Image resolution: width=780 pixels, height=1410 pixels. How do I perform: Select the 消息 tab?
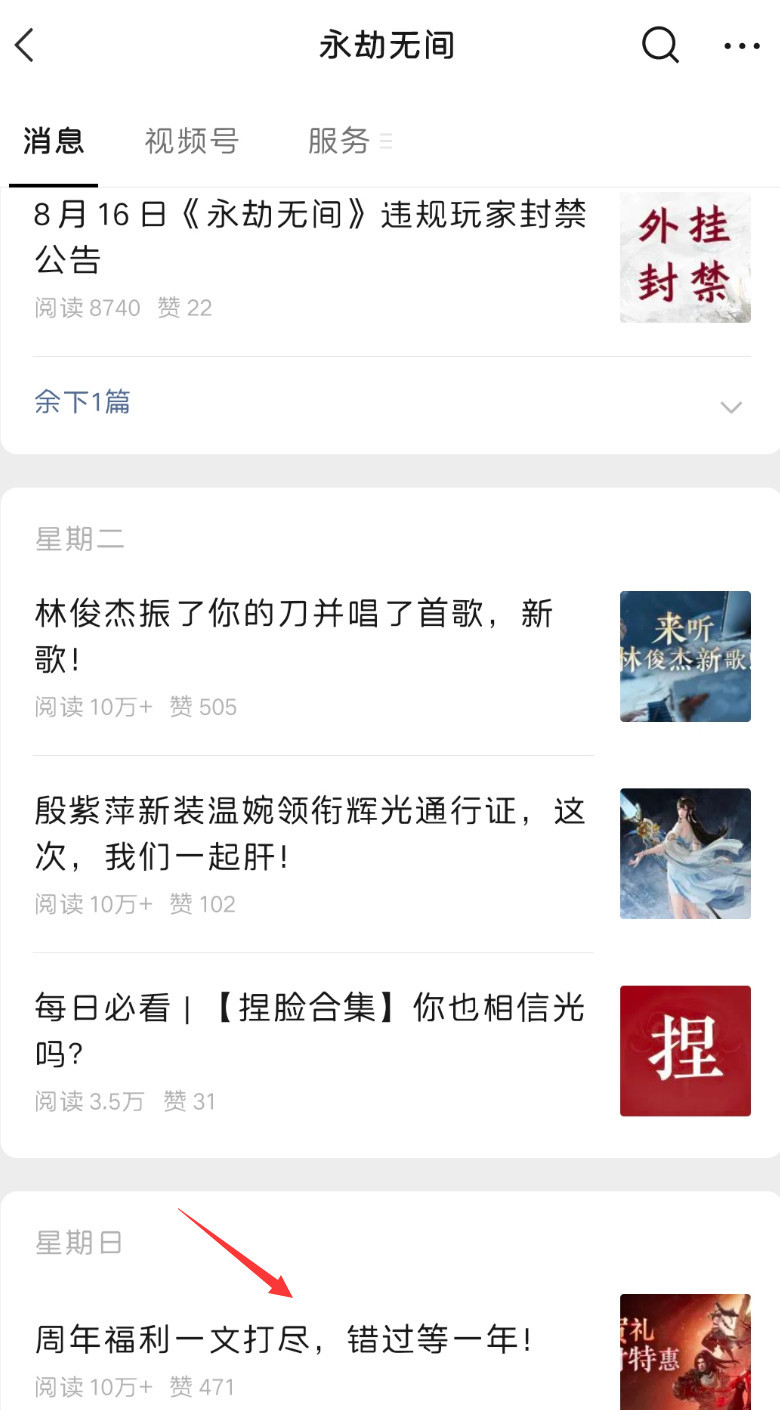click(x=53, y=142)
